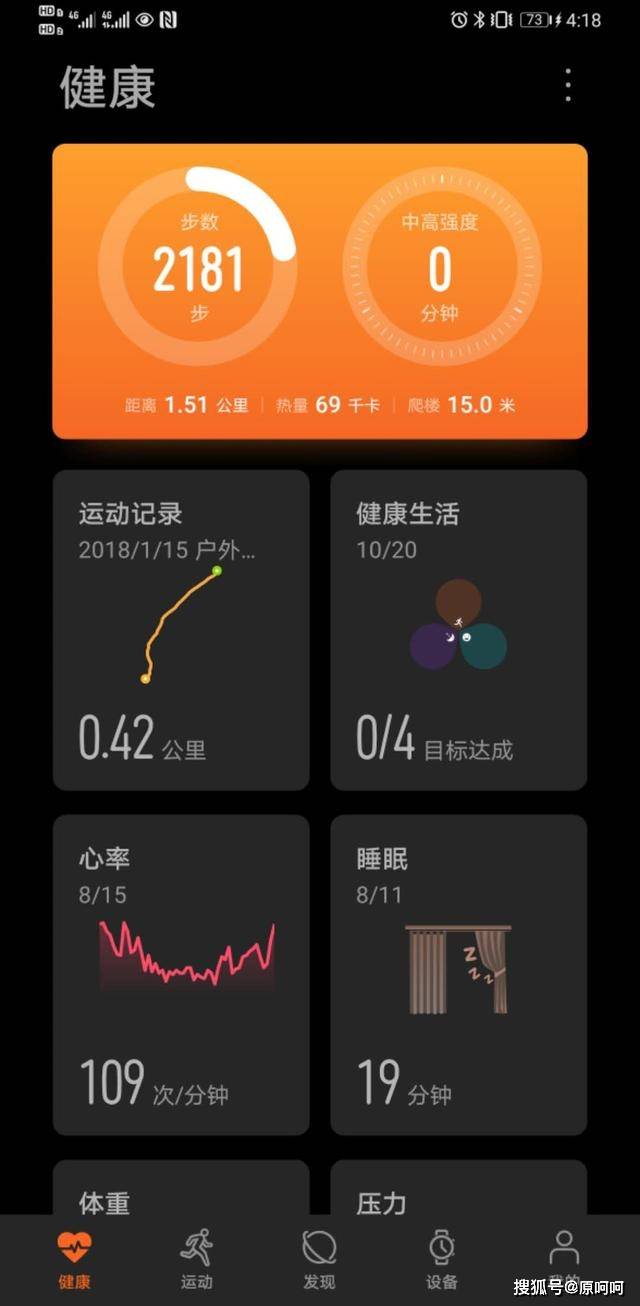Select the 健康 tab in bottom navigation
The height and width of the screenshot is (1306, 640).
(x=74, y=1260)
